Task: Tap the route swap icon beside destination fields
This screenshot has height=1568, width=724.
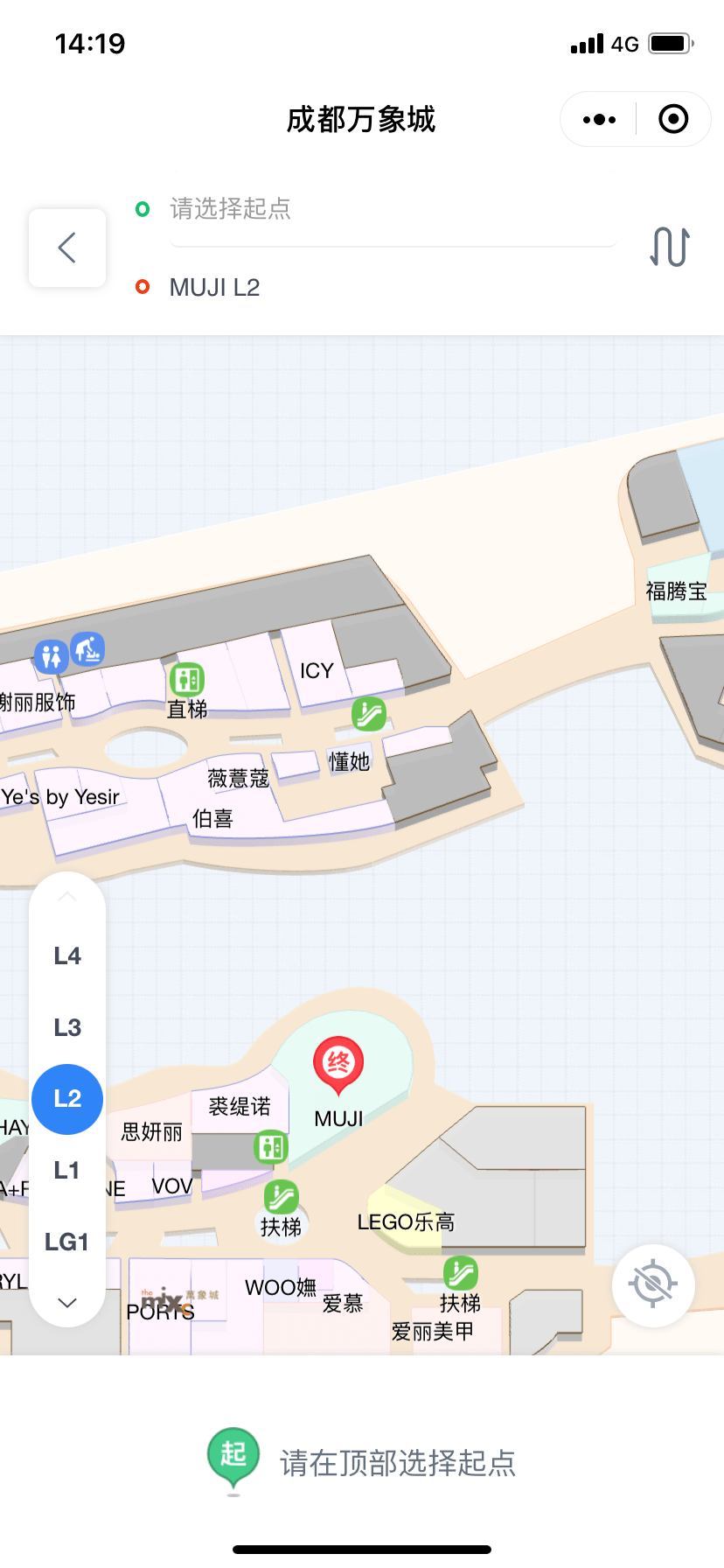Action: 668,248
